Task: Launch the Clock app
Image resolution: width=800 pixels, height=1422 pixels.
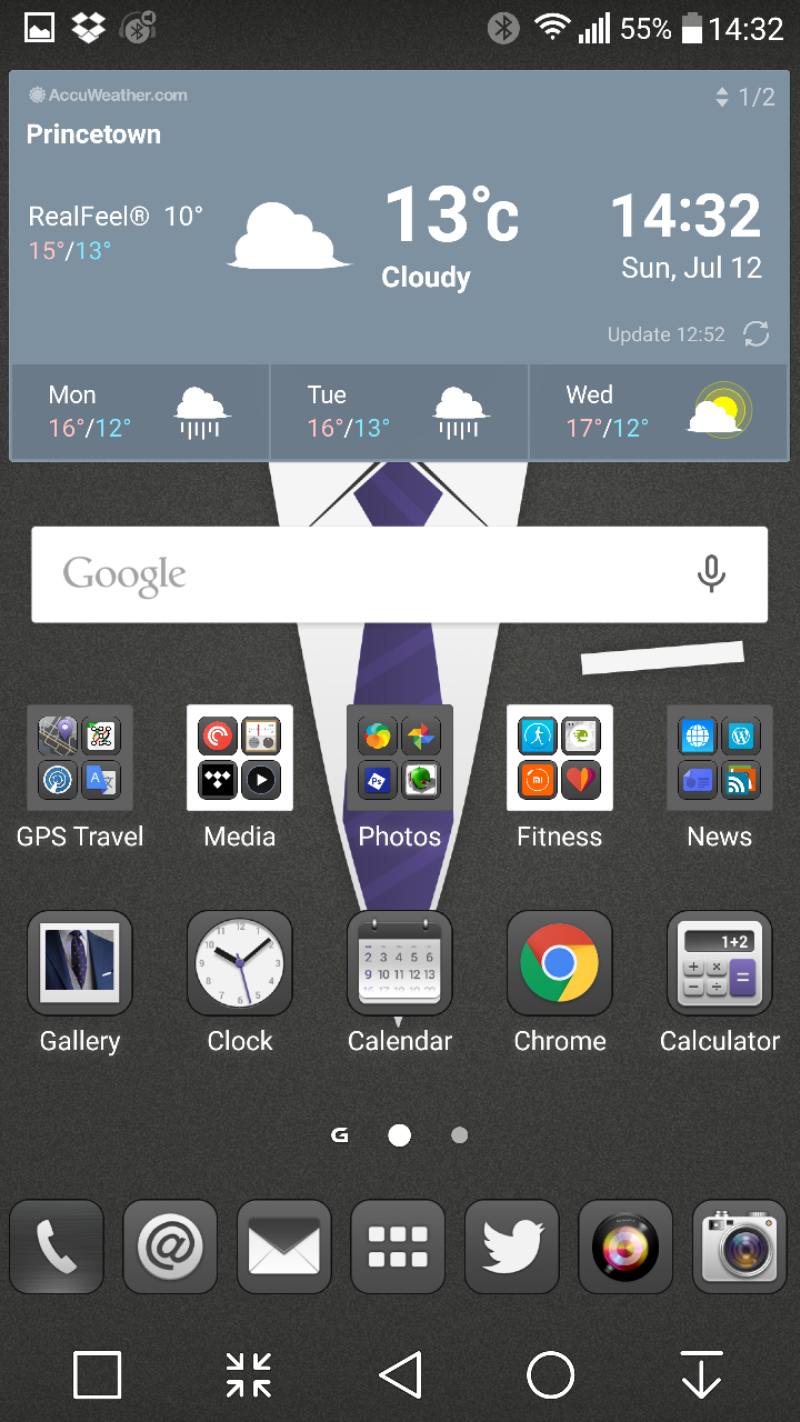Action: coord(240,963)
